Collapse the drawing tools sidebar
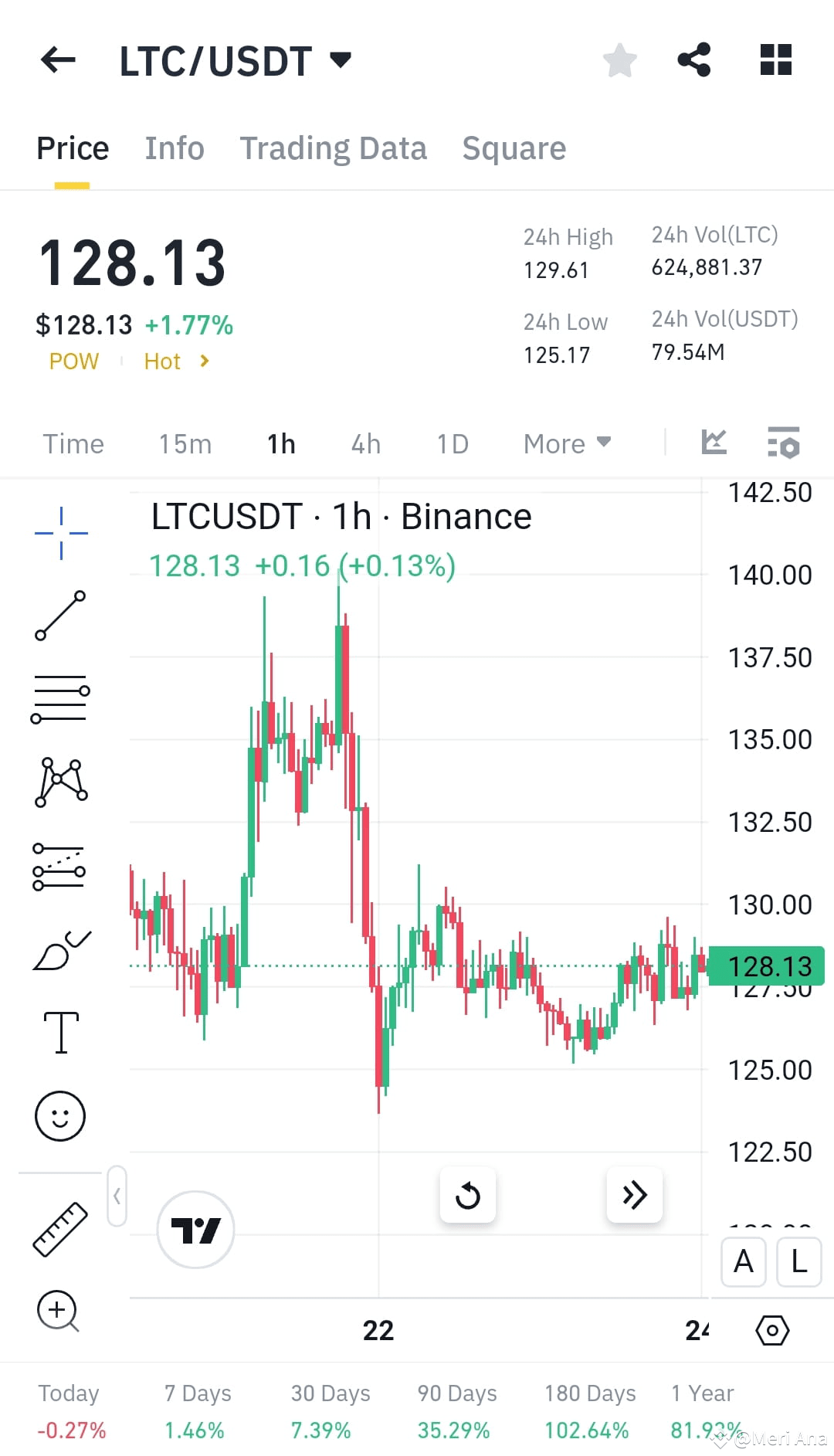 pyautogui.click(x=117, y=1196)
